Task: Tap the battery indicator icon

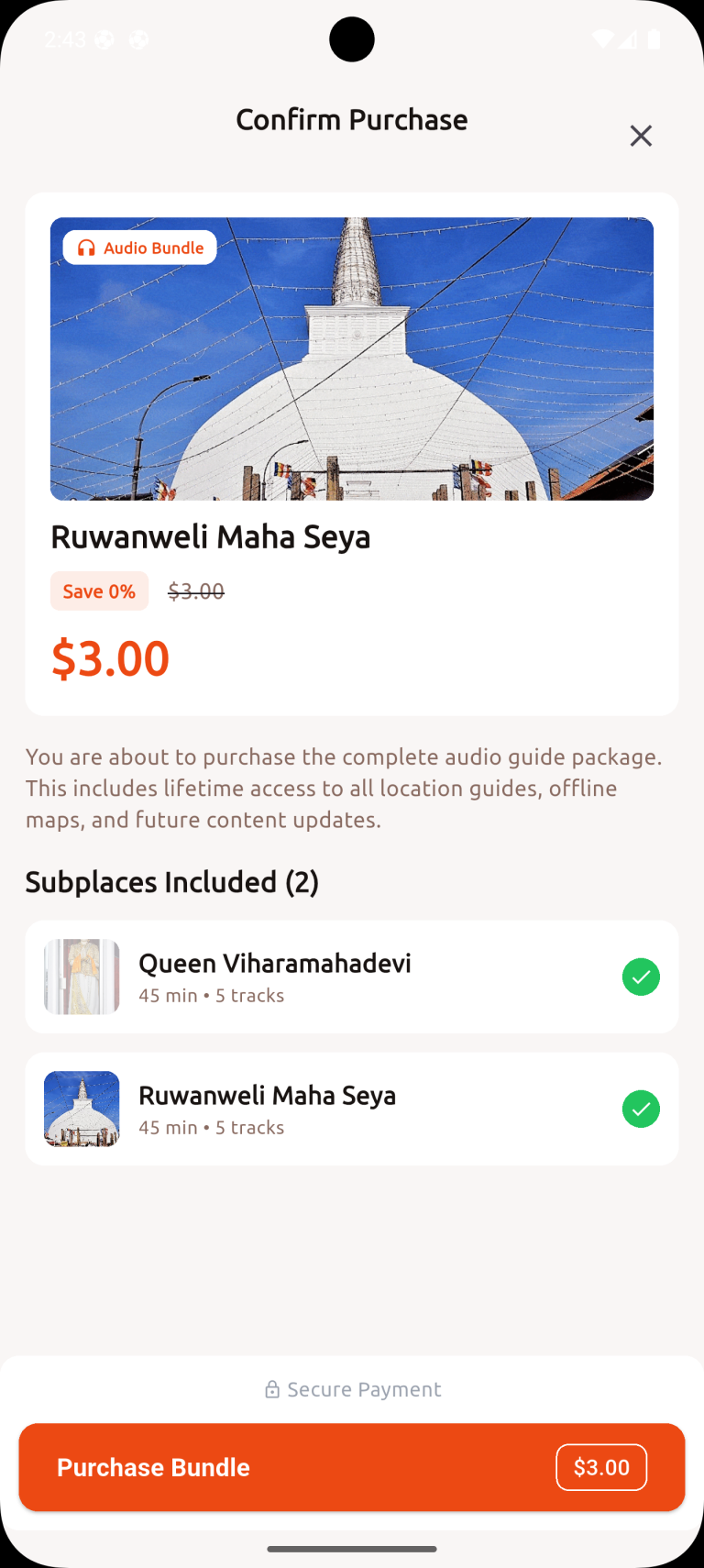Action: coord(652,39)
